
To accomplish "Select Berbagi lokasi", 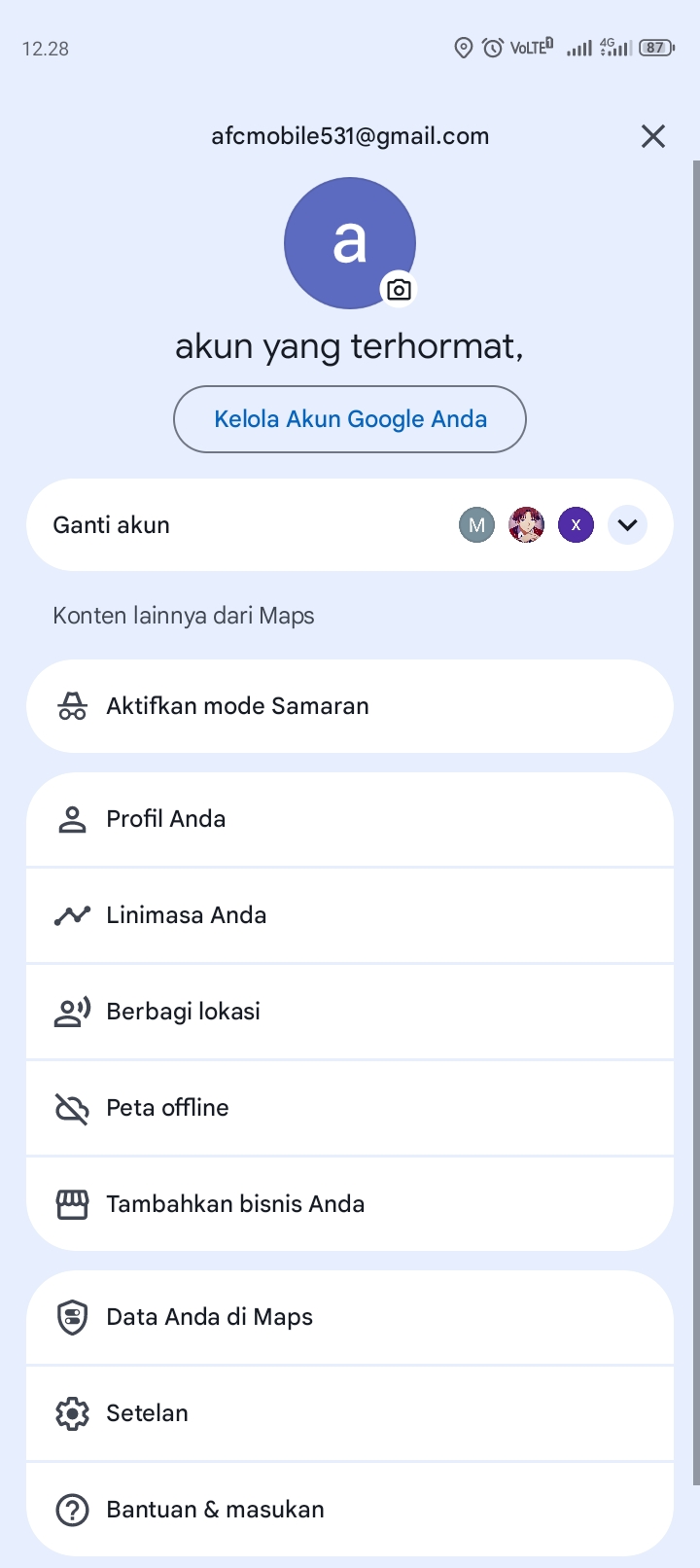I will [350, 1012].
